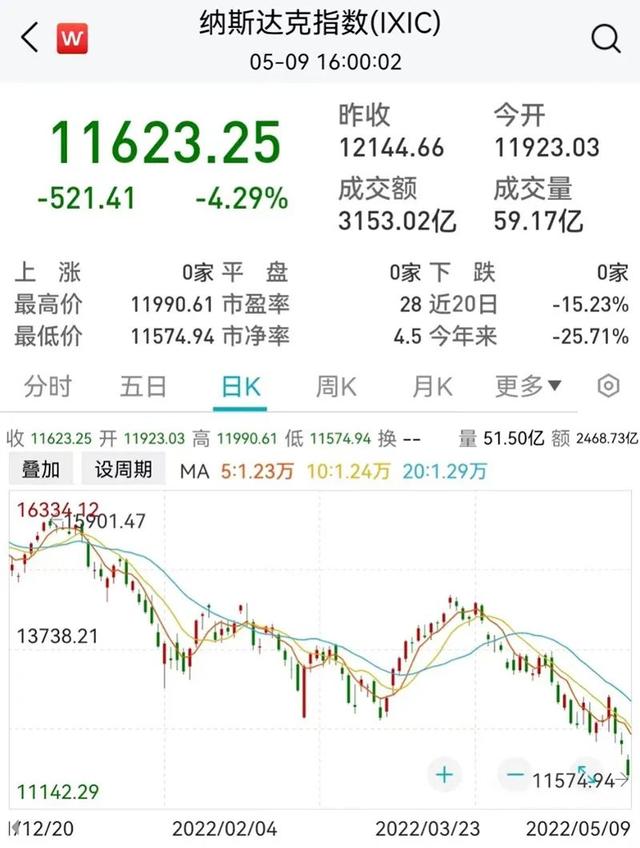Expand the 更多 chart period dropdown

click(529, 386)
